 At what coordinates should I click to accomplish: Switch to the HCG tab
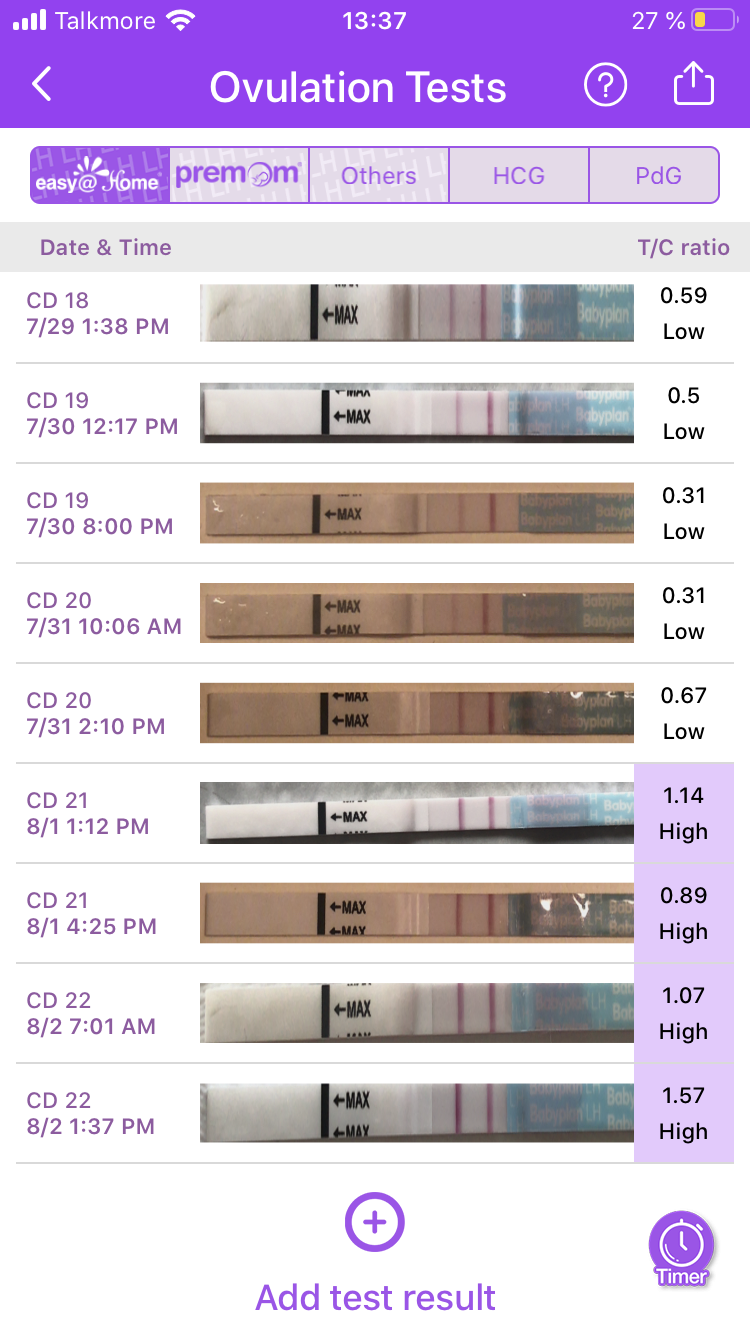[519, 176]
